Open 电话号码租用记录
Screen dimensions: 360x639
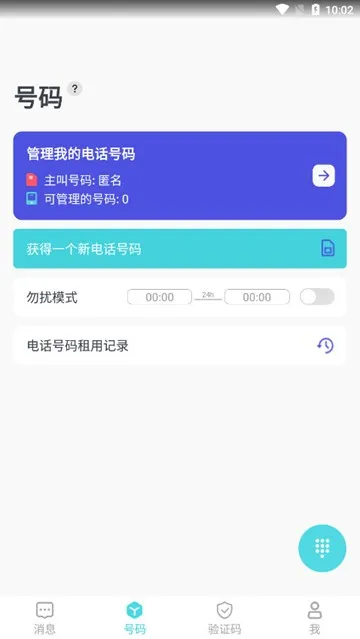pyautogui.click(x=180, y=346)
